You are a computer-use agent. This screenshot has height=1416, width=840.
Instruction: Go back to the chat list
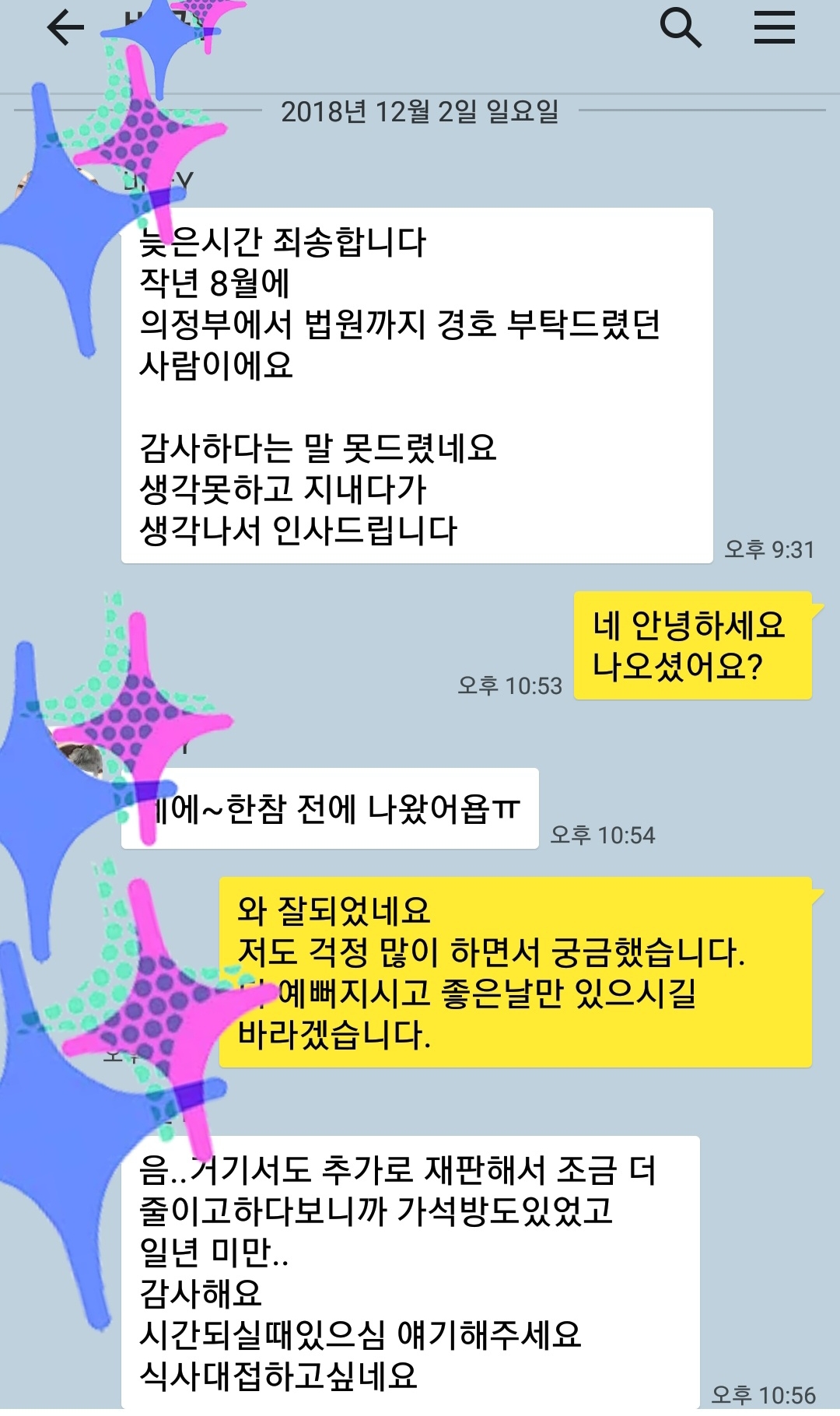point(65,29)
